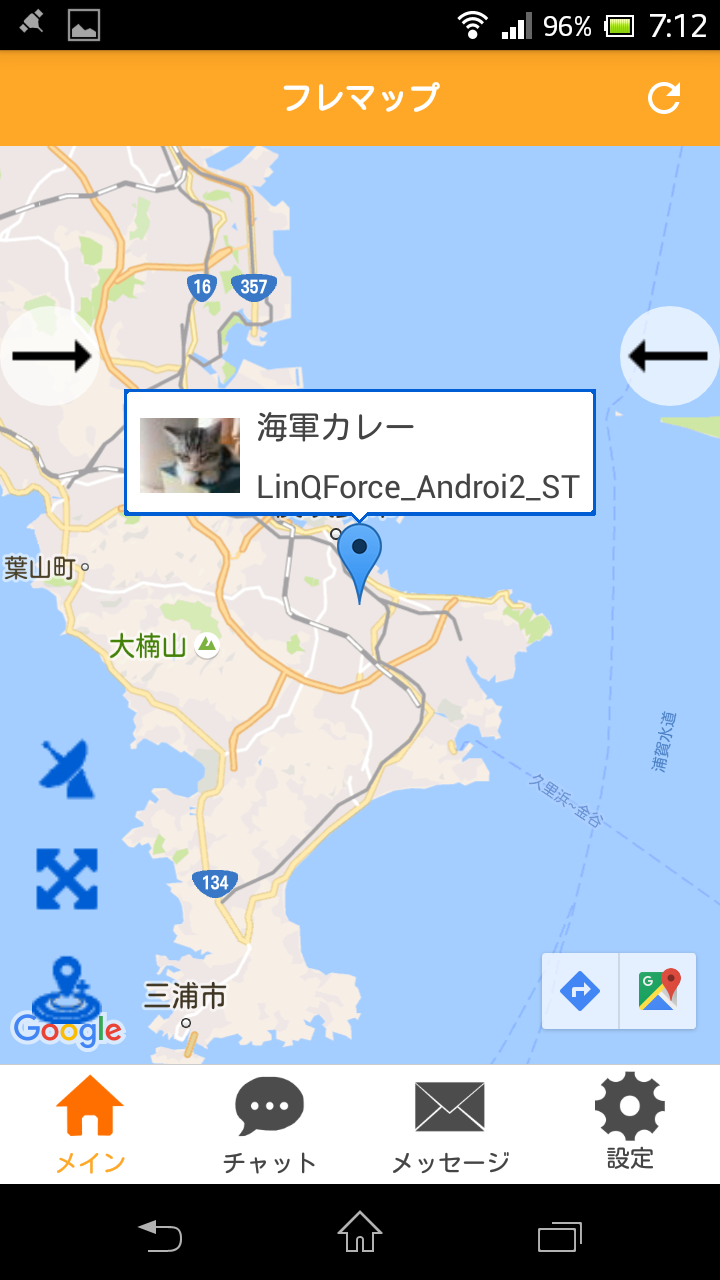Open the 海軍カレー info window

(360, 453)
